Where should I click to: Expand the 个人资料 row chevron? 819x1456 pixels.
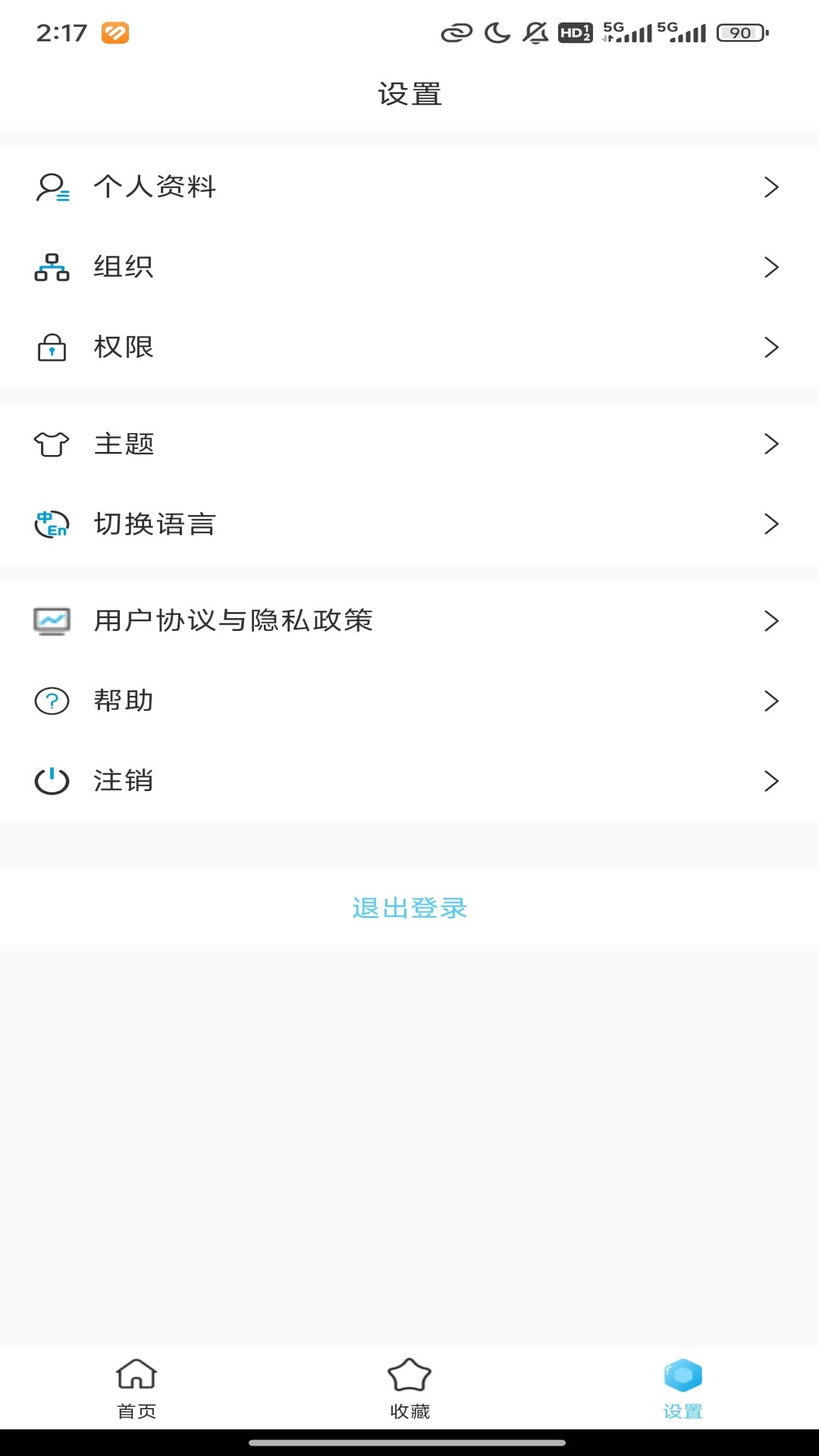tap(772, 187)
